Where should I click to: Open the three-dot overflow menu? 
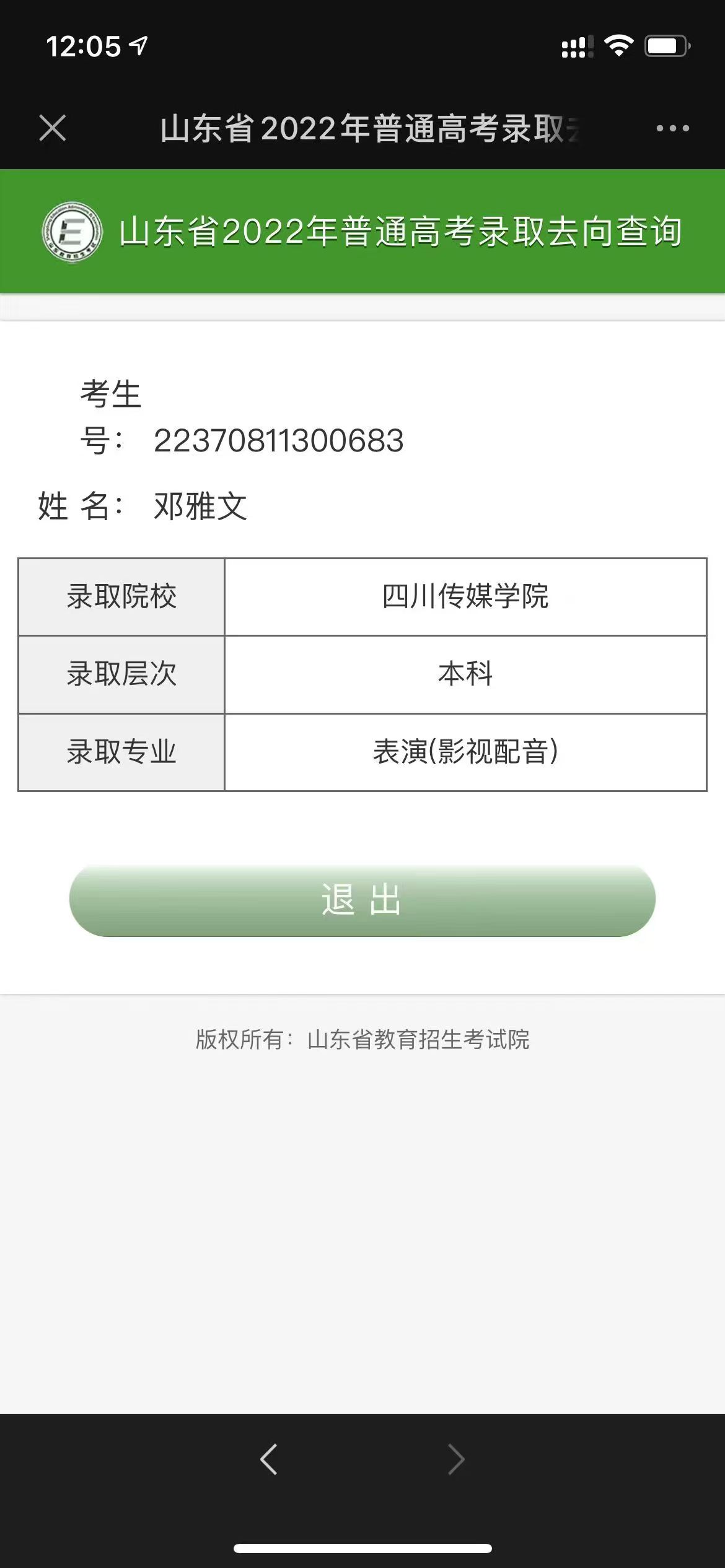(672, 128)
